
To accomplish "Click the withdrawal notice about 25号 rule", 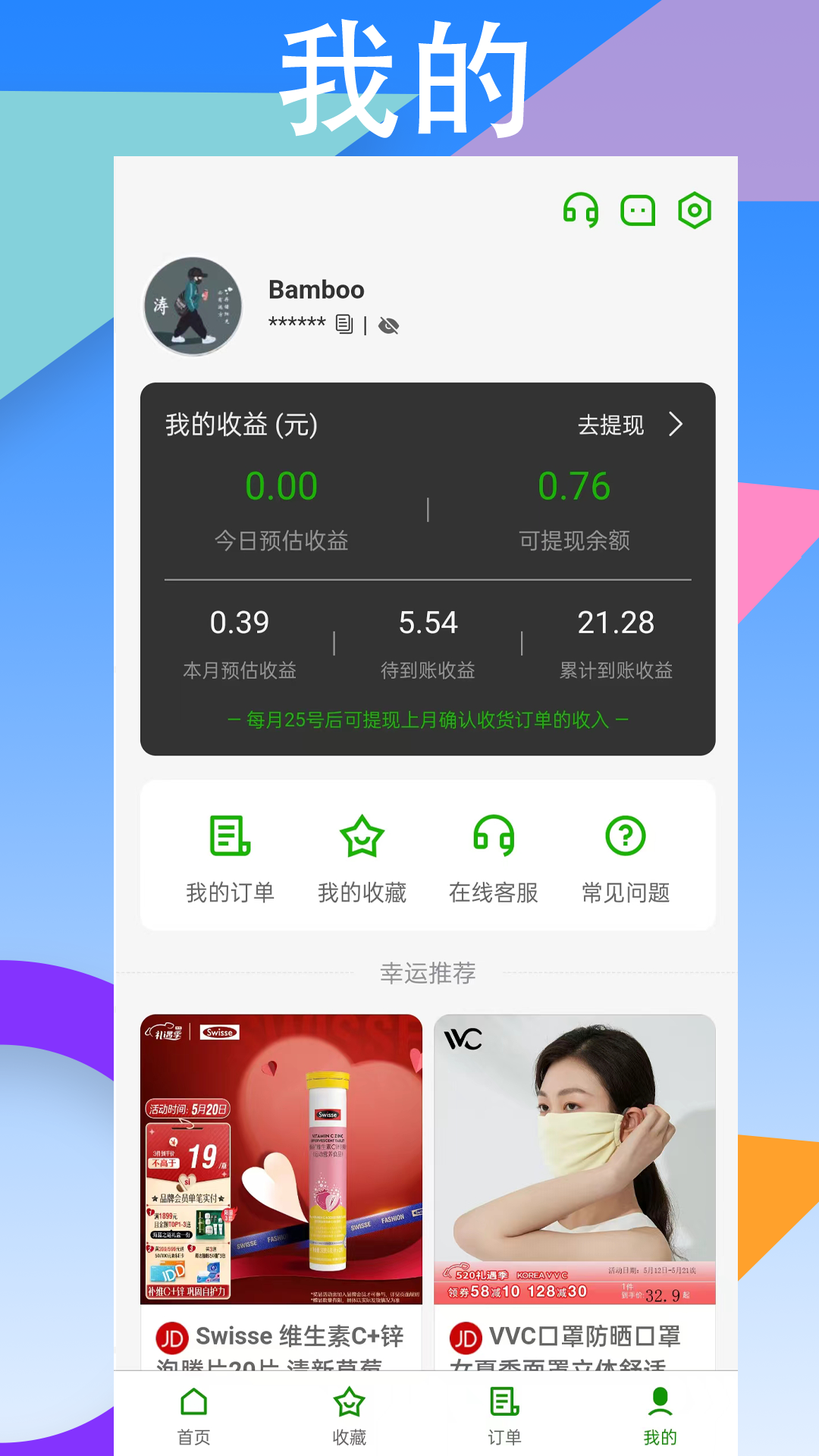I will 426,720.
